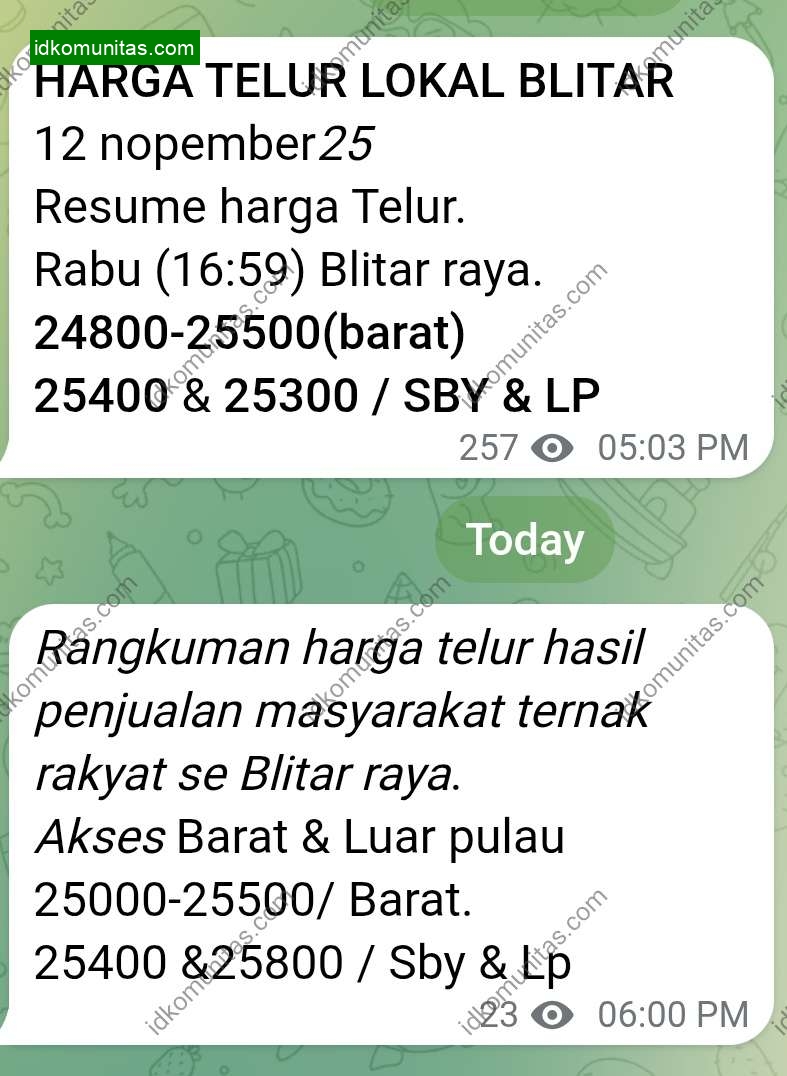Open the Today date chip

point(525,540)
